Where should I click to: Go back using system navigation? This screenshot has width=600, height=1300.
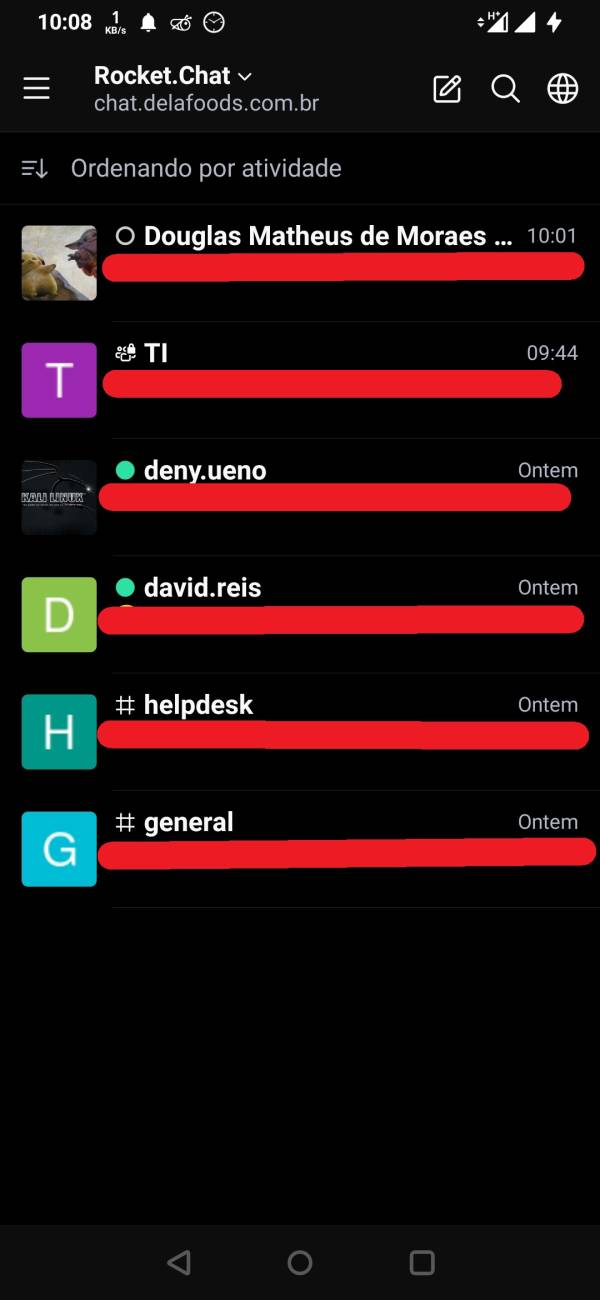click(x=179, y=1262)
